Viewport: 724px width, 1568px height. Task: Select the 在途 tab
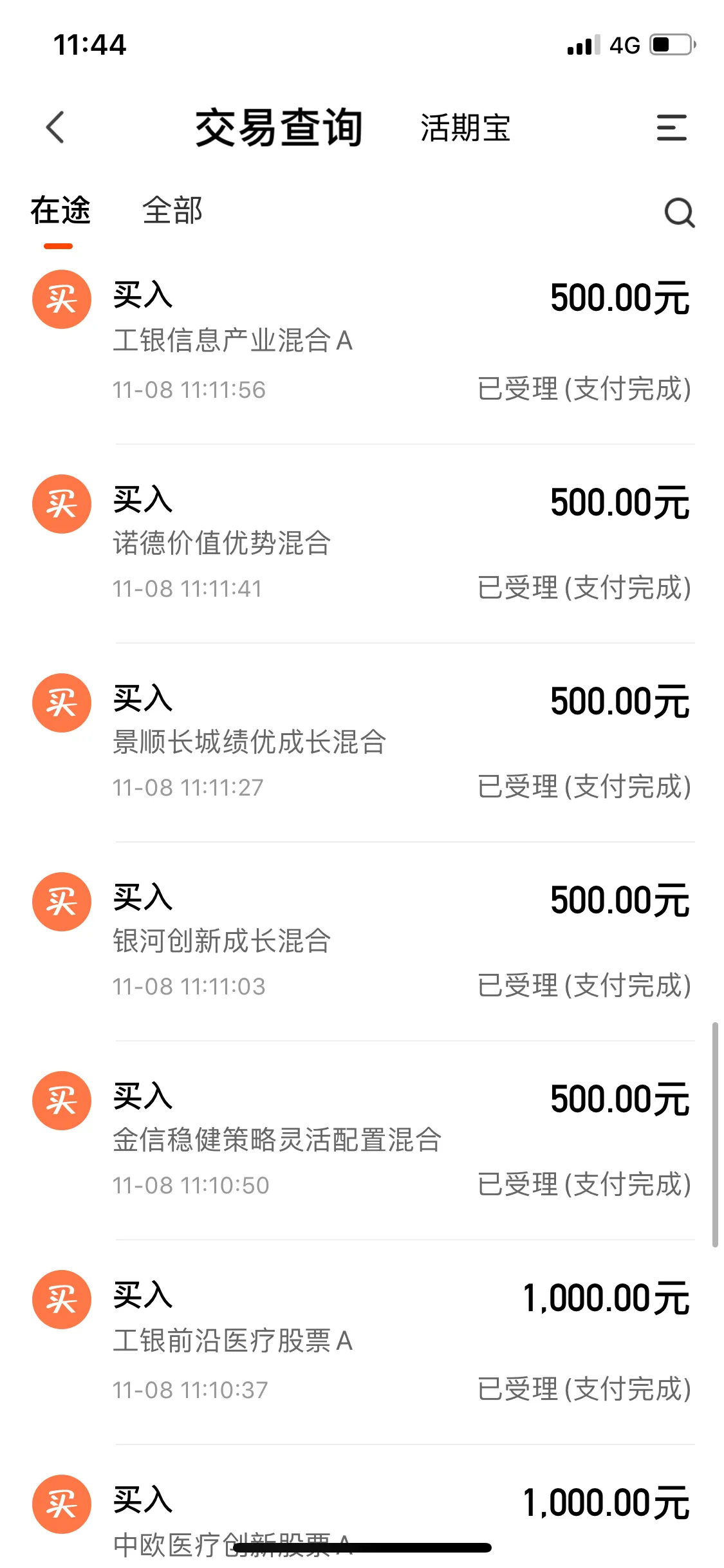click(x=60, y=210)
